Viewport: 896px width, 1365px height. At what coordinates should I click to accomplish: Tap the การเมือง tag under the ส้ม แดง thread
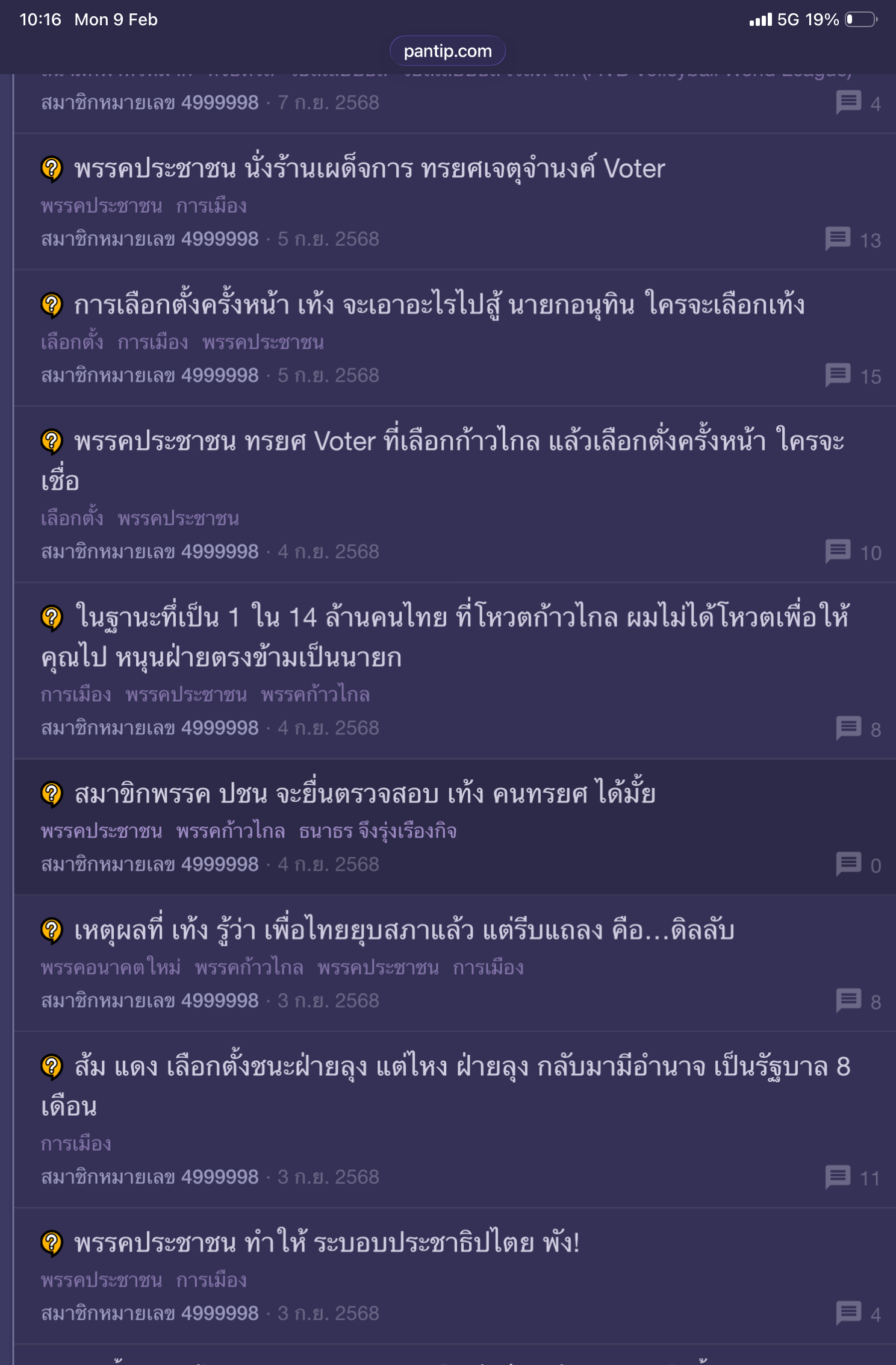76,1144
